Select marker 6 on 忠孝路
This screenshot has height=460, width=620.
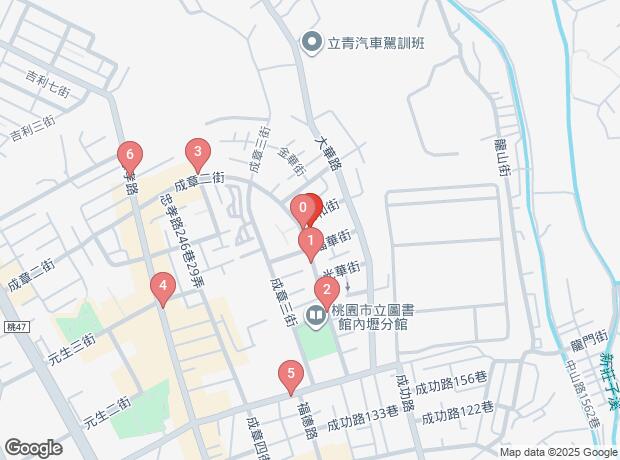click(130, 158)
